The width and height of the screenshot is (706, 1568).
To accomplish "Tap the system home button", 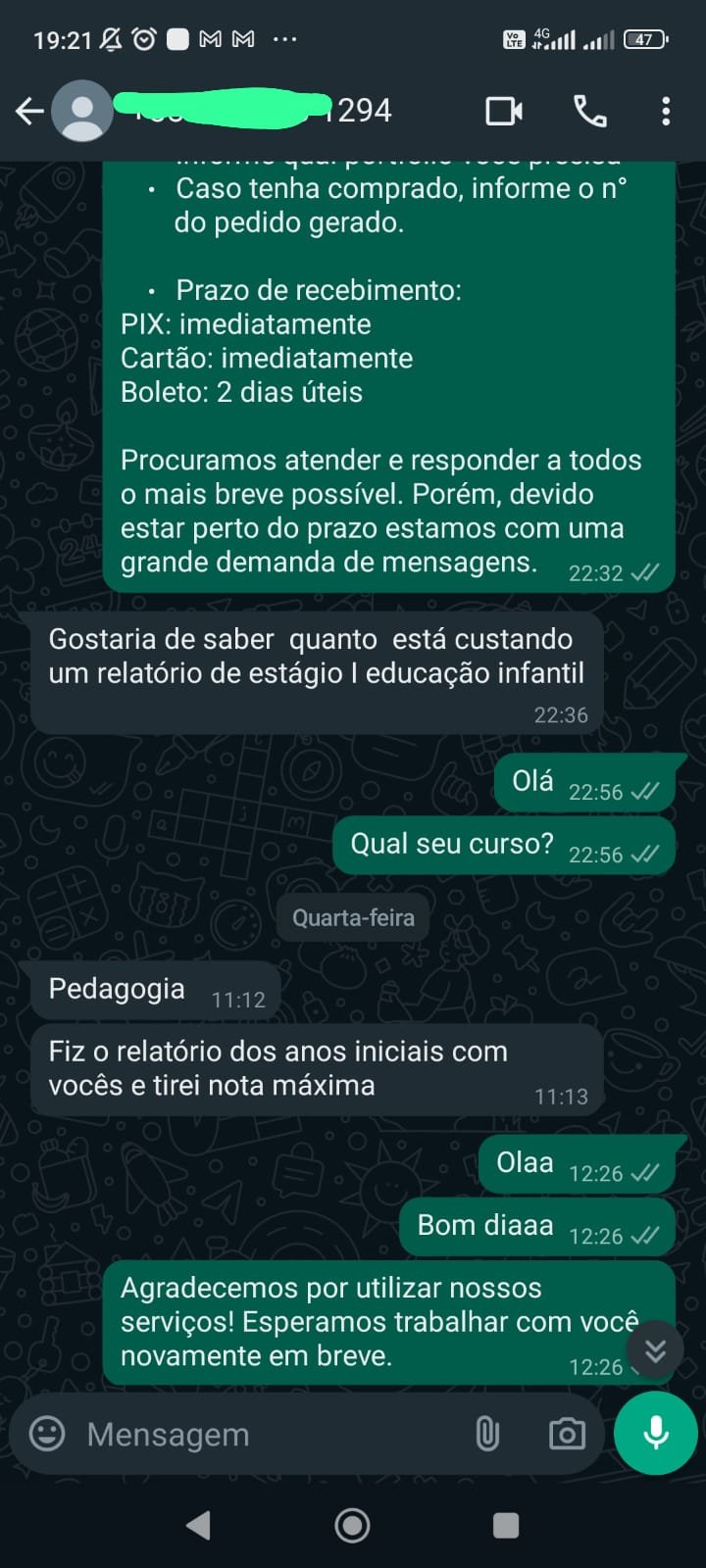I will (x=352, y=1525).
